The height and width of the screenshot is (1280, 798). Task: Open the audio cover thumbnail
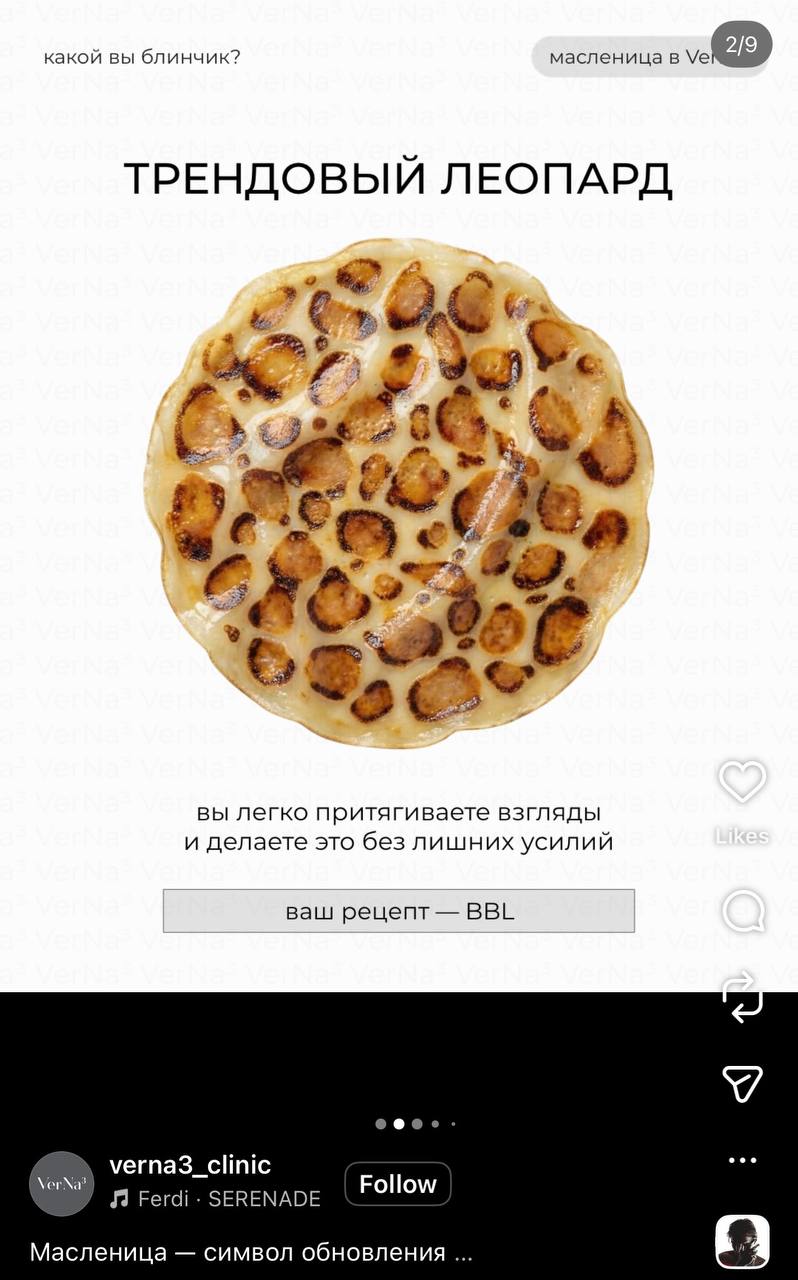[x=742, y=1241]
